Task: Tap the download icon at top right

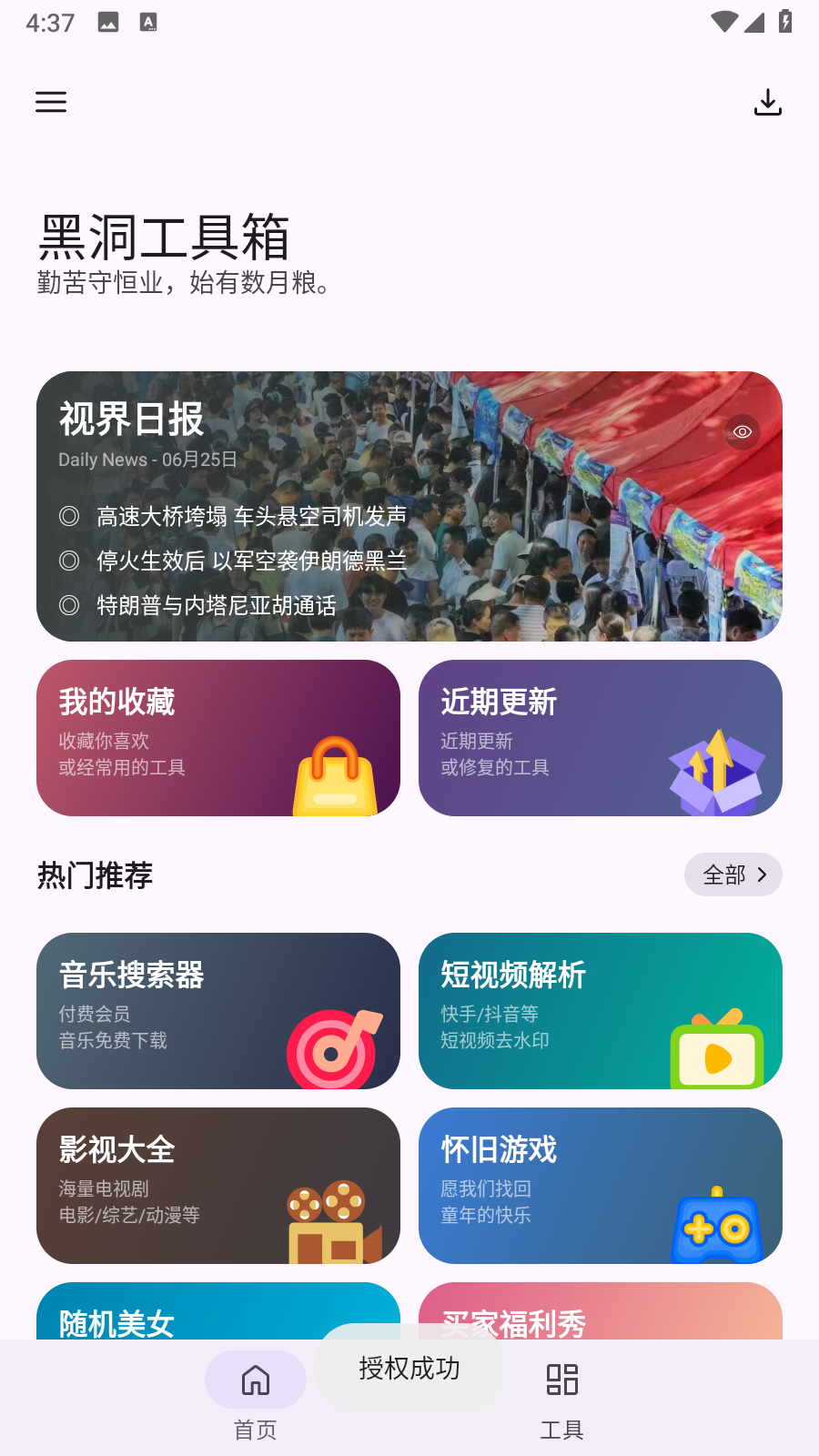Action: coord(768,102)
